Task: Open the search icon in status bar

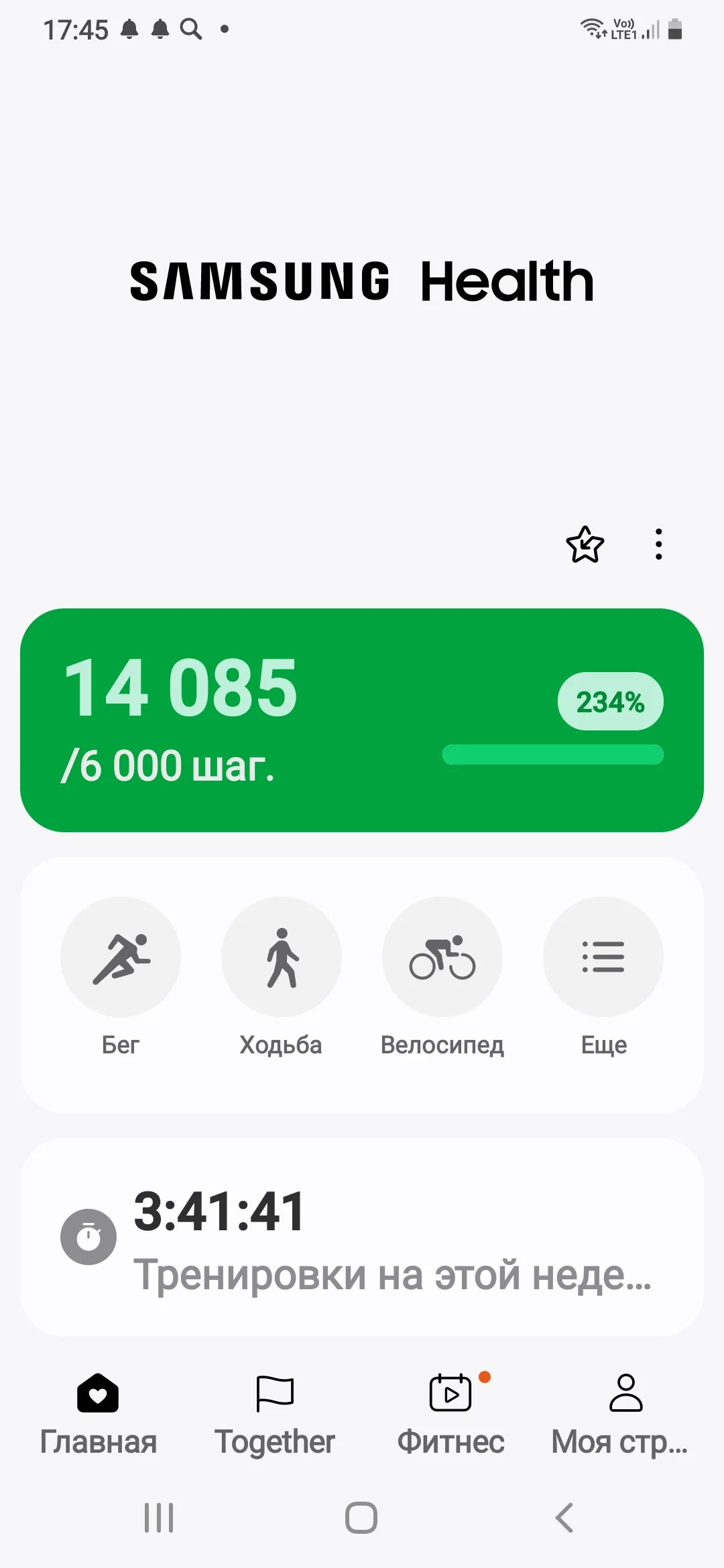Action: (x=191, y=29)
